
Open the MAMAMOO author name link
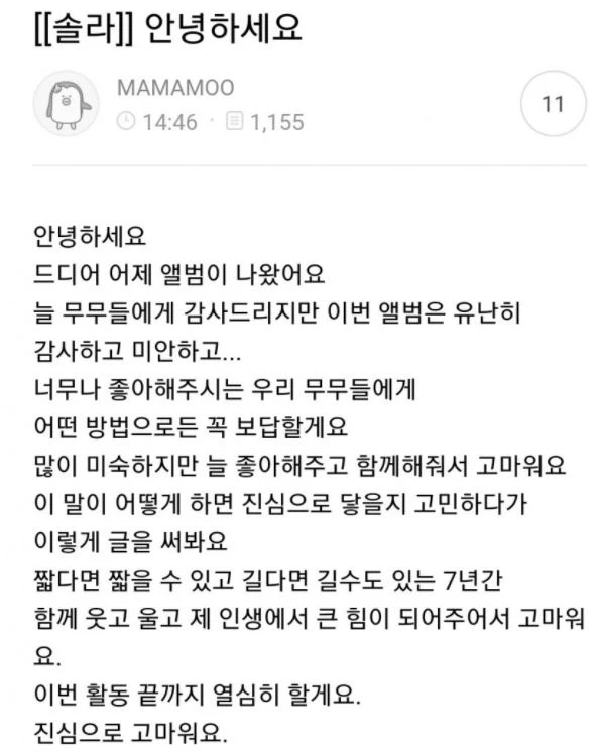point(175,88)
